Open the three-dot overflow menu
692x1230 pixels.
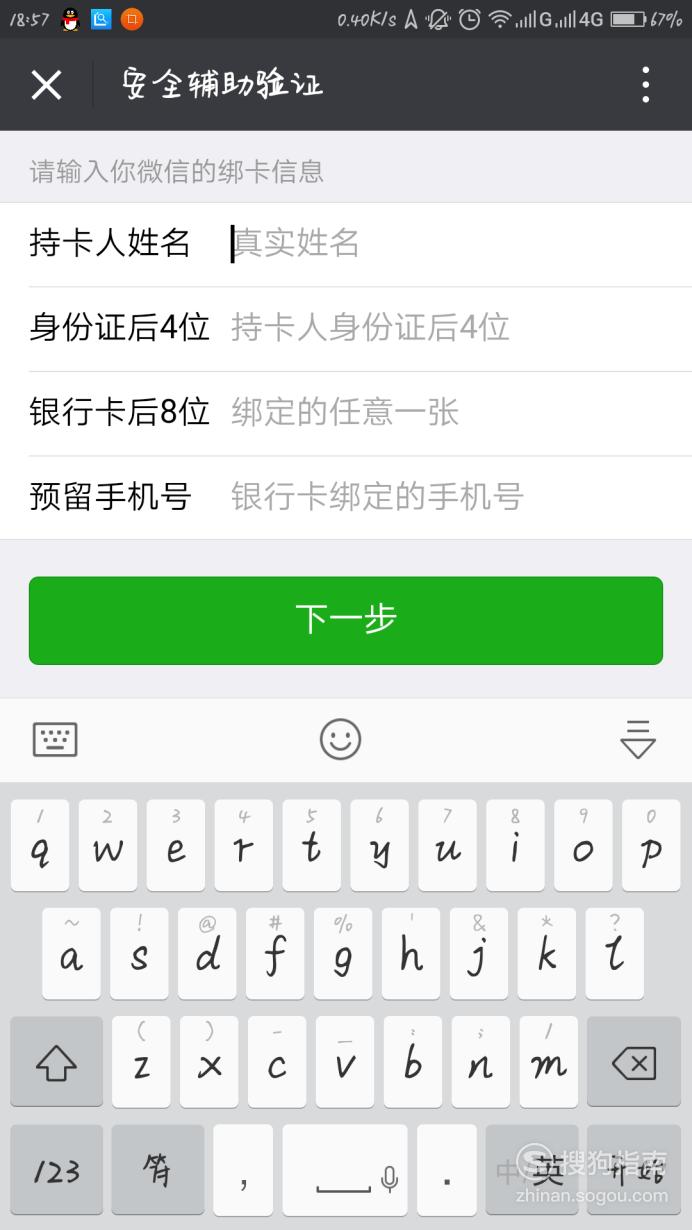[646, 85]
